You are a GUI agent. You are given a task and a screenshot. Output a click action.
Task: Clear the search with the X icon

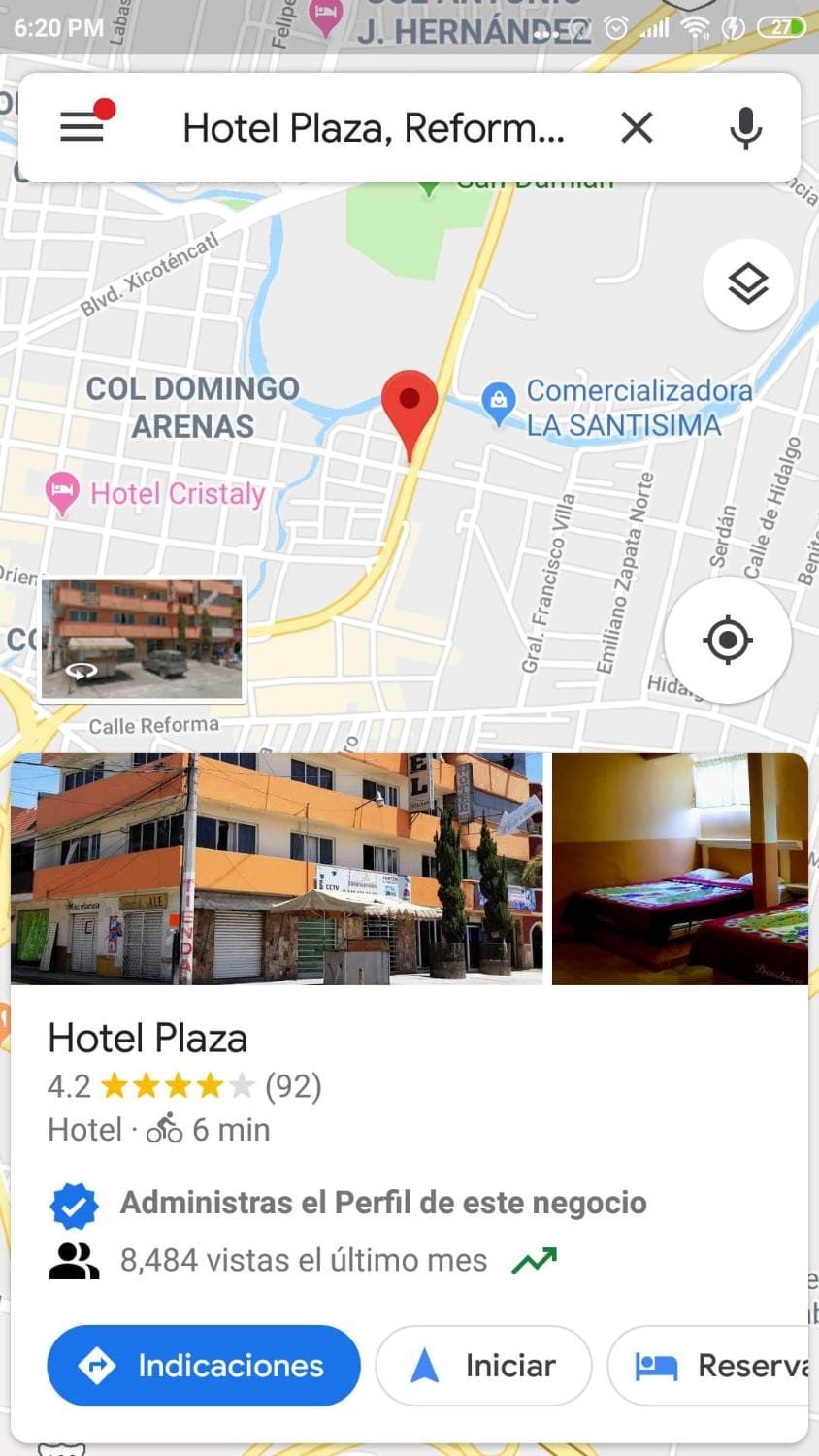[637, 127]
